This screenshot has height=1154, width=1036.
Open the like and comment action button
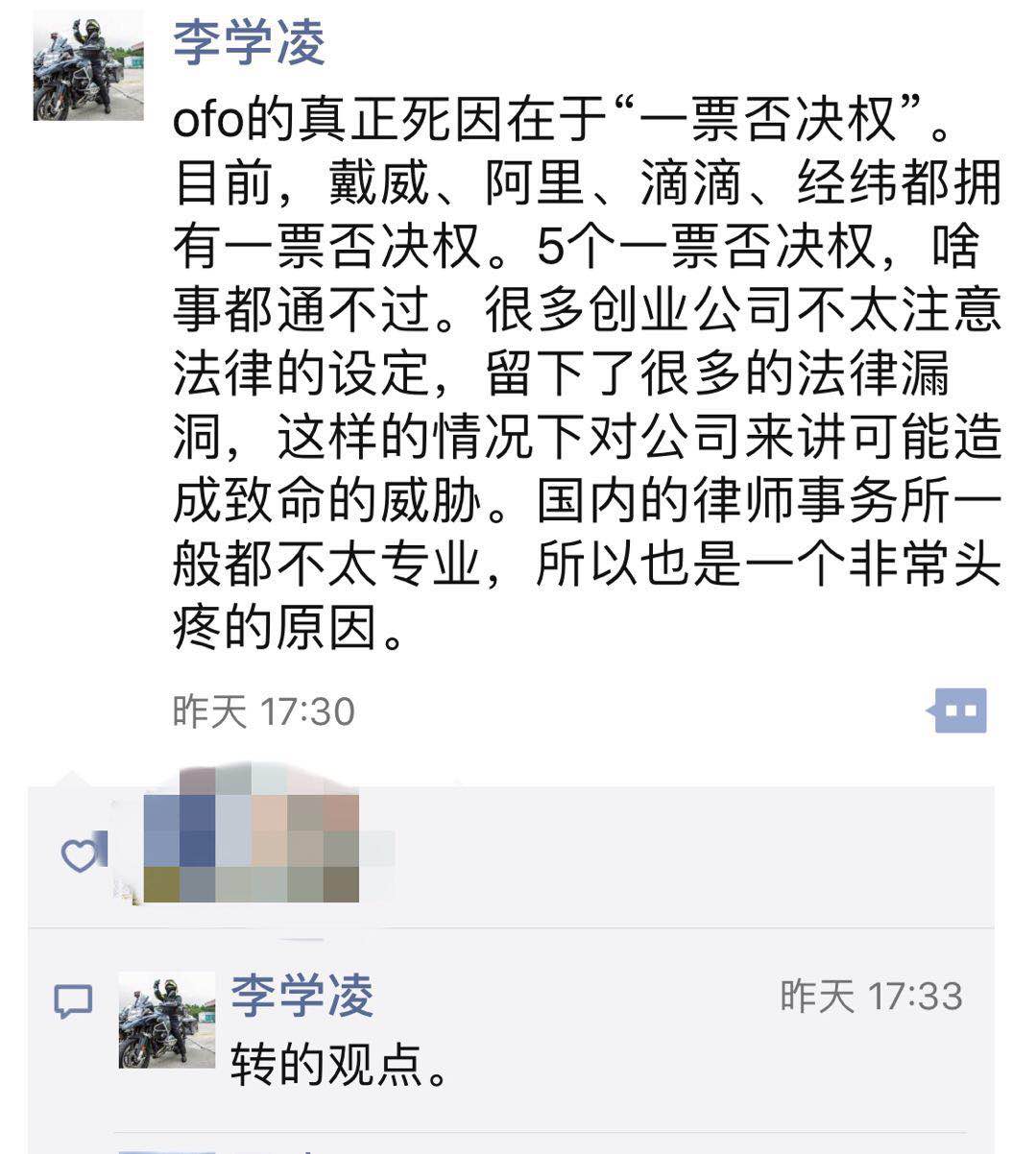point(957,710)
